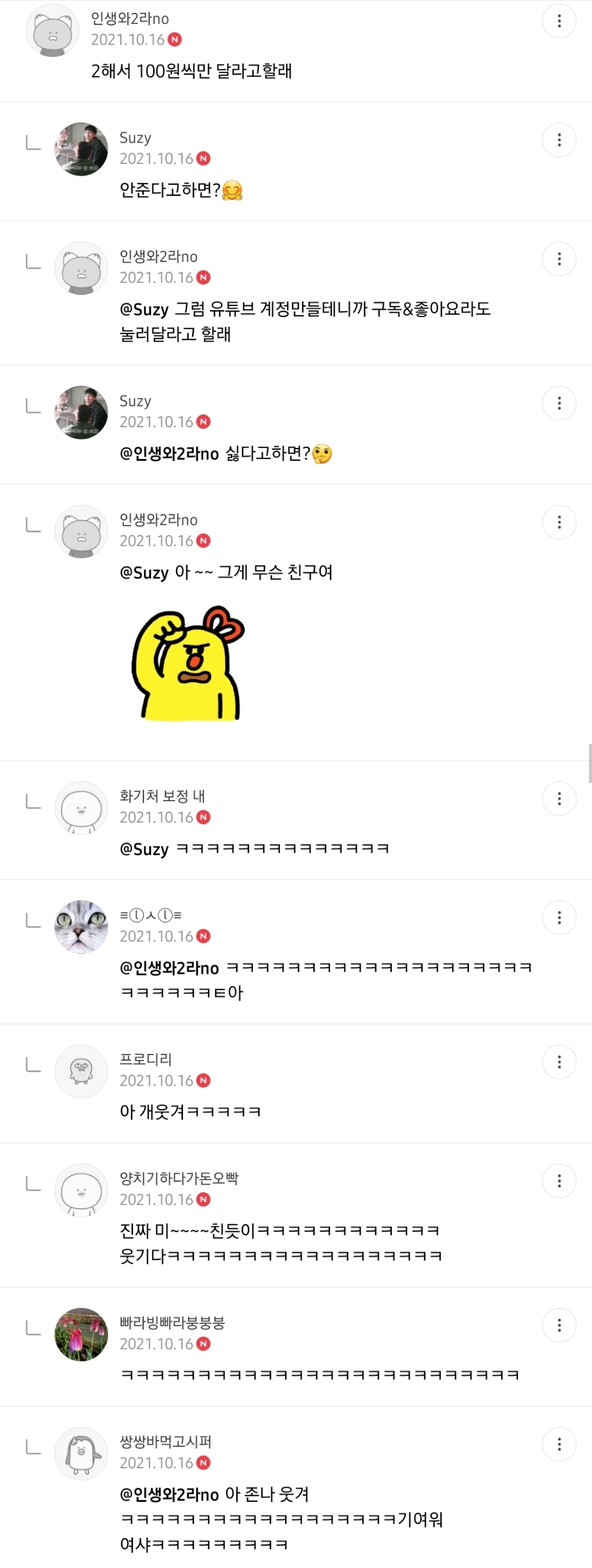Open 빠라빙빠라붕붕붕's tulip profile photo
Viewport: 592px width, 1568px height.
(x=81, y=1334)
